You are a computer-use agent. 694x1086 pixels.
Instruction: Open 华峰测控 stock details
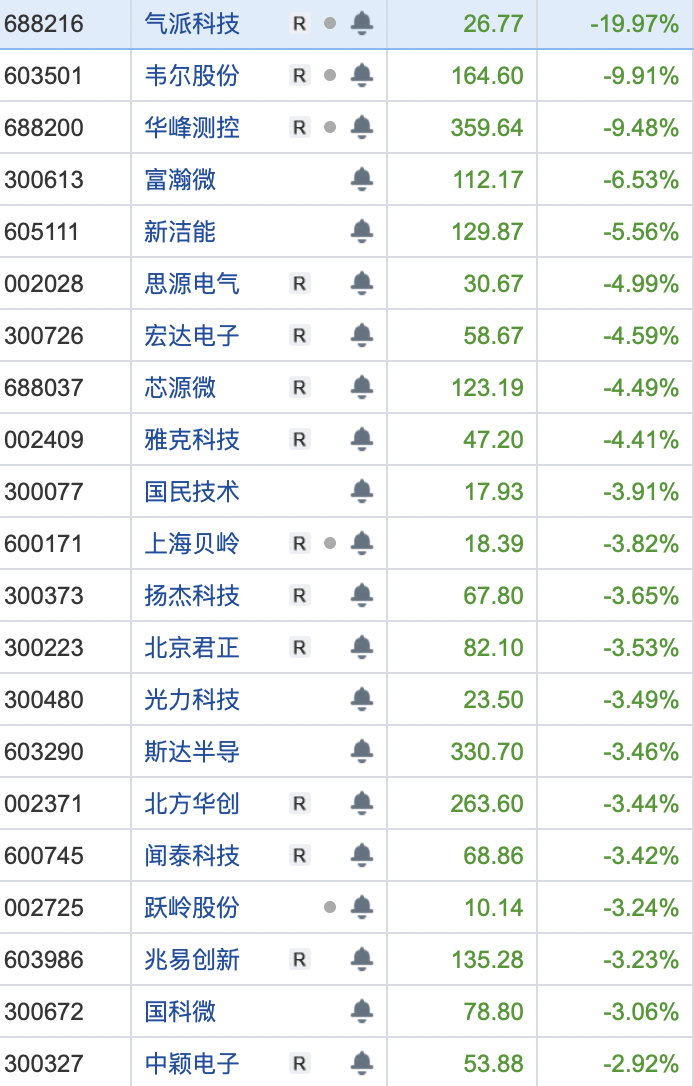pyautogui.click(x=192, y=127)
